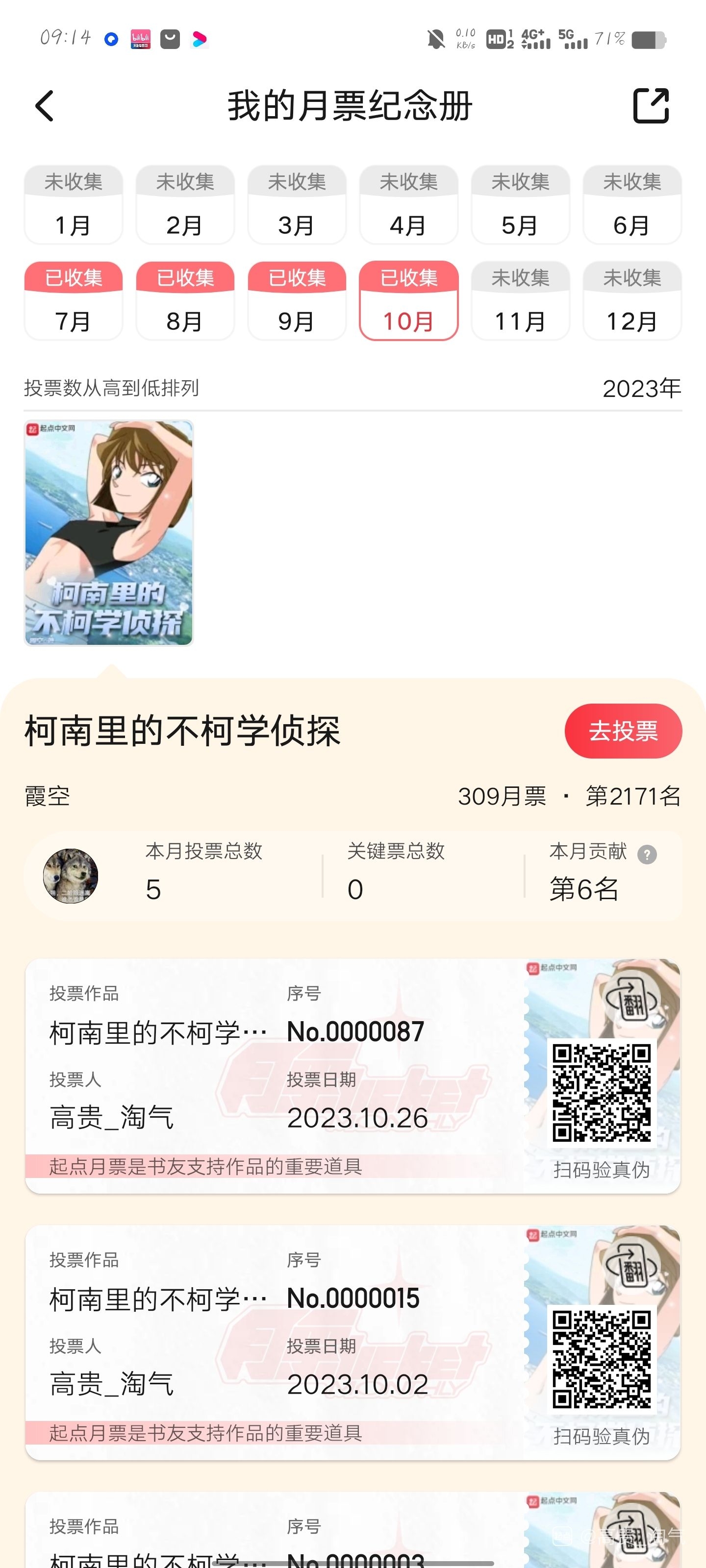Share the monthly ticket album

click(x=651, y=106)
